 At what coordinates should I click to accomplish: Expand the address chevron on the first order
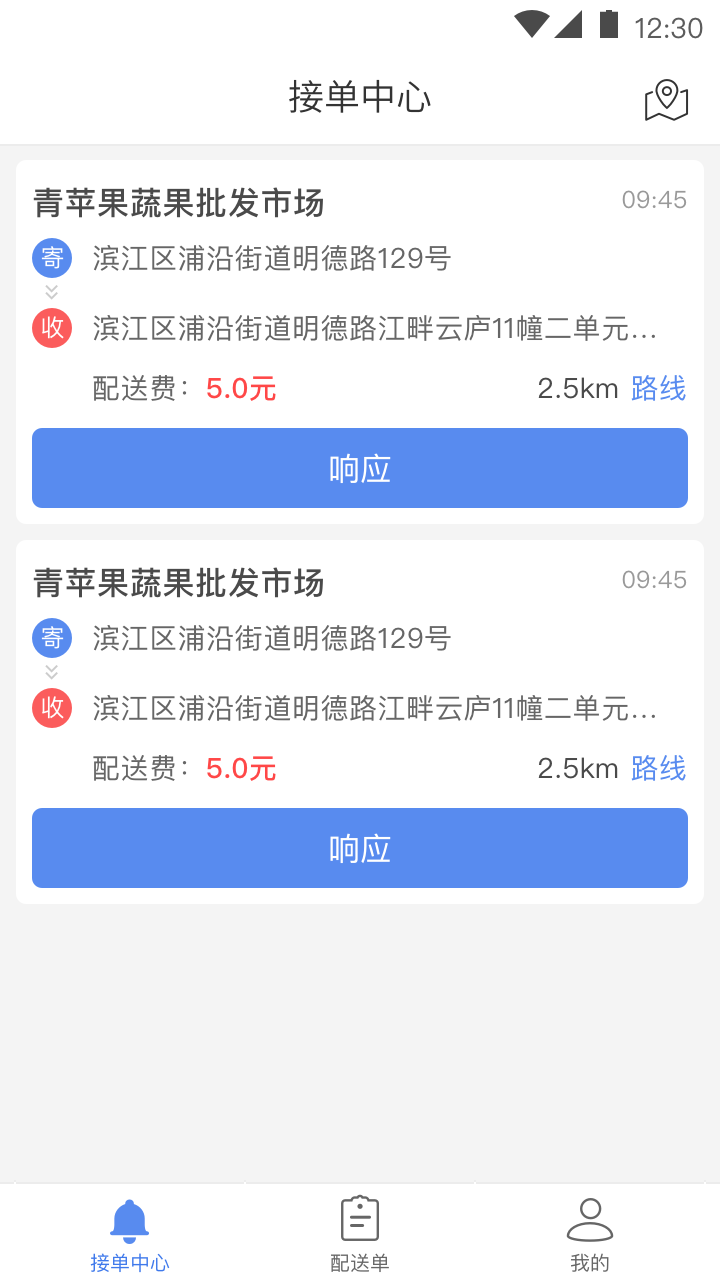click(52, 291)
